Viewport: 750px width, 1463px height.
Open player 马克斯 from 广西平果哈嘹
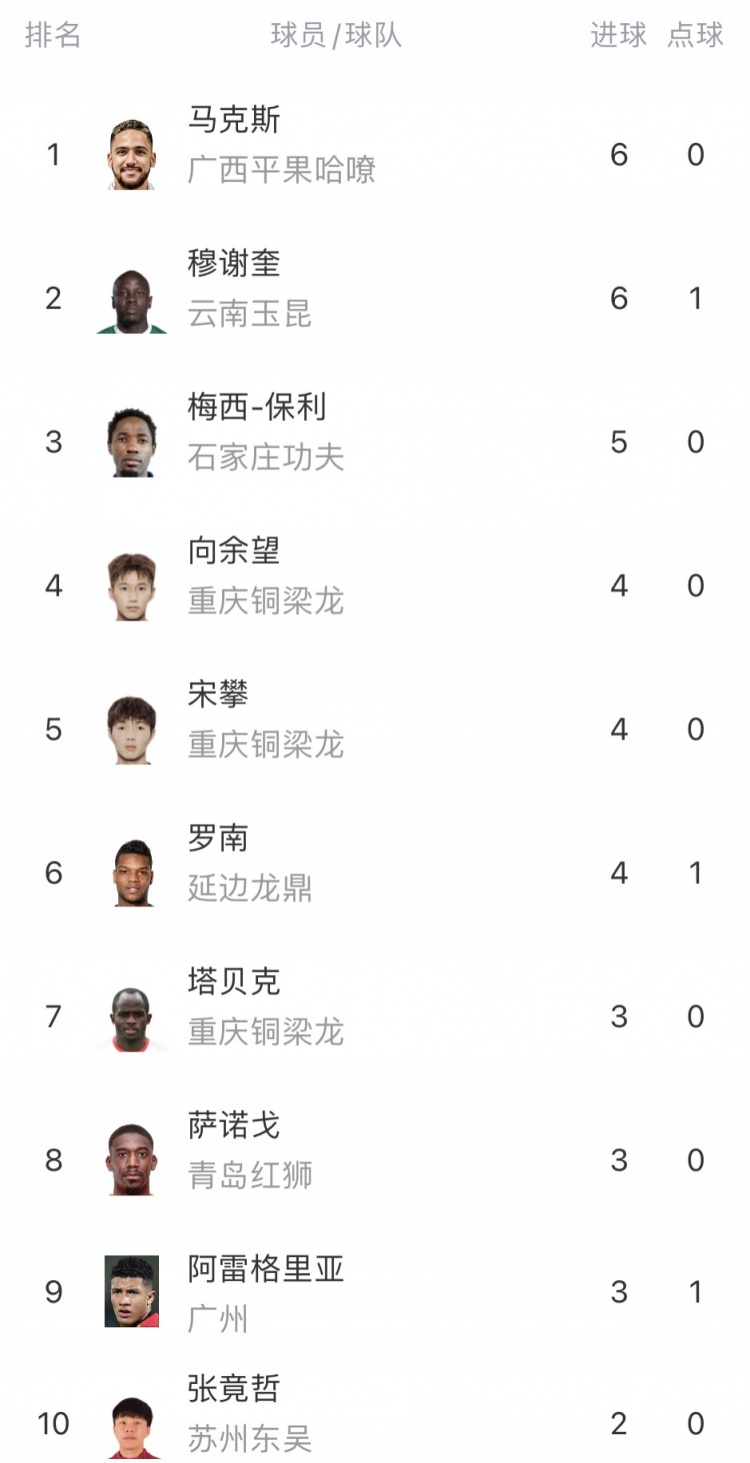[375, 155]
